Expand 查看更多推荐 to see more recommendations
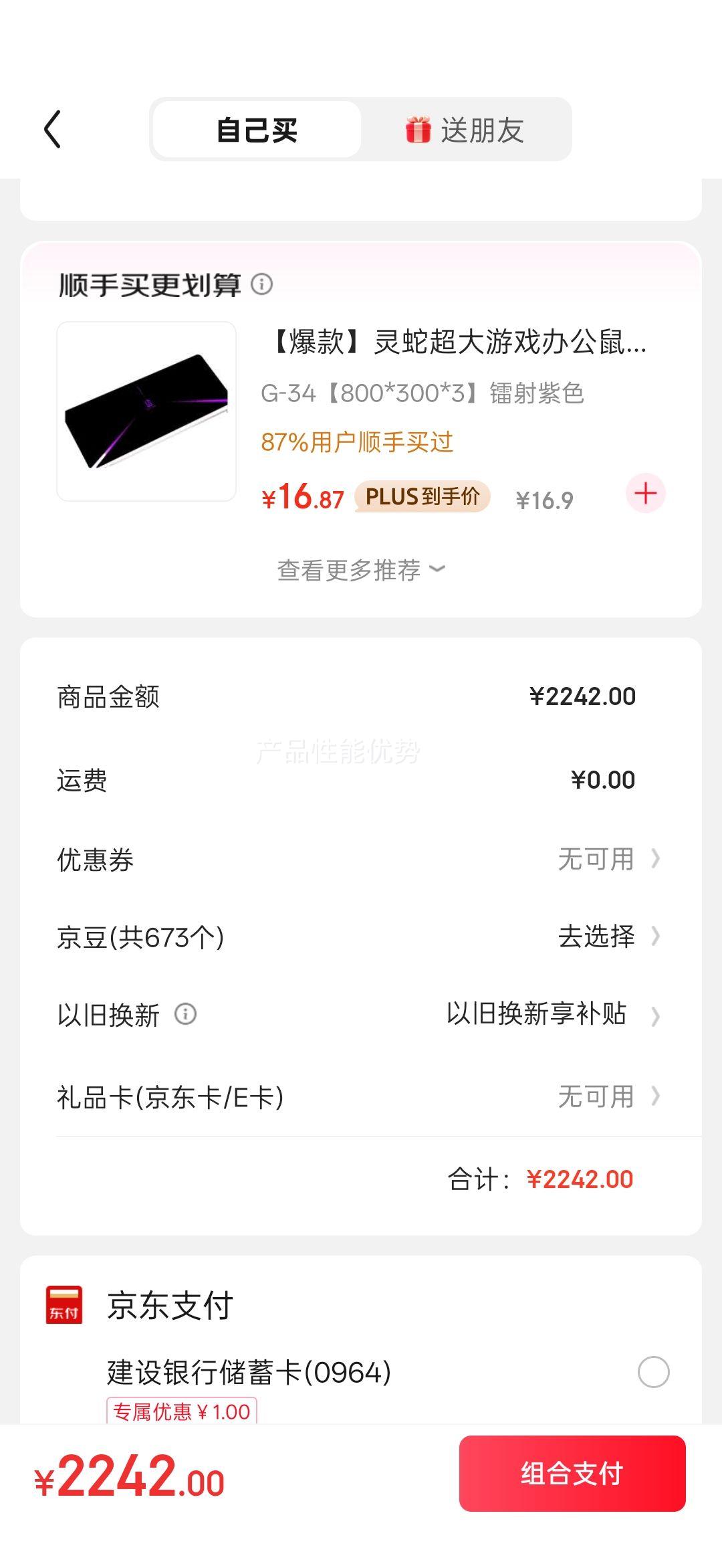This screenshot has width=722, height=1568. [x=361, y=570]
